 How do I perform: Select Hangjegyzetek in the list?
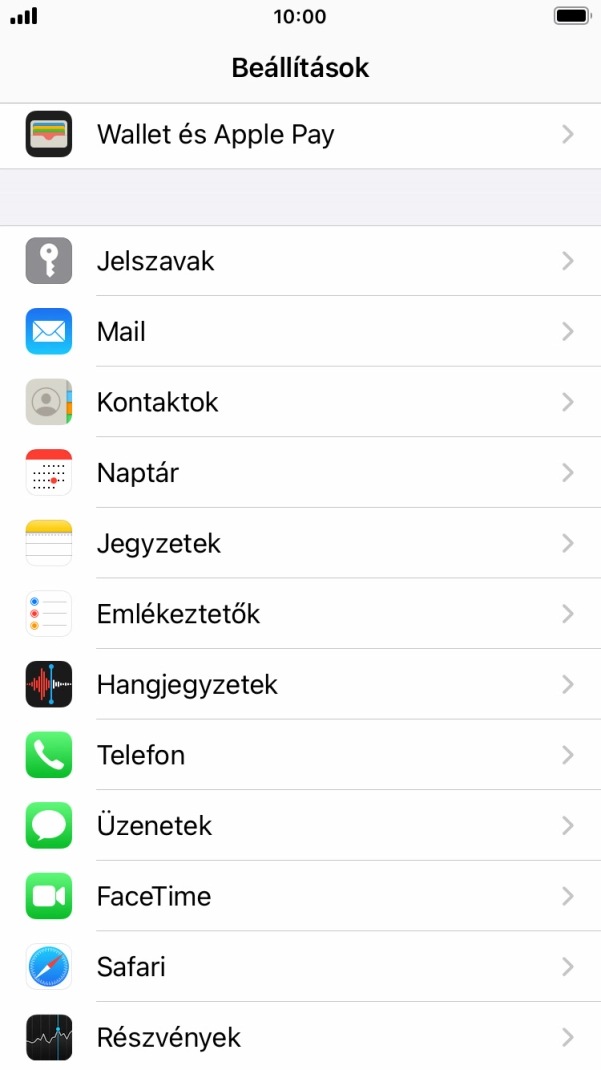(300, 685)
